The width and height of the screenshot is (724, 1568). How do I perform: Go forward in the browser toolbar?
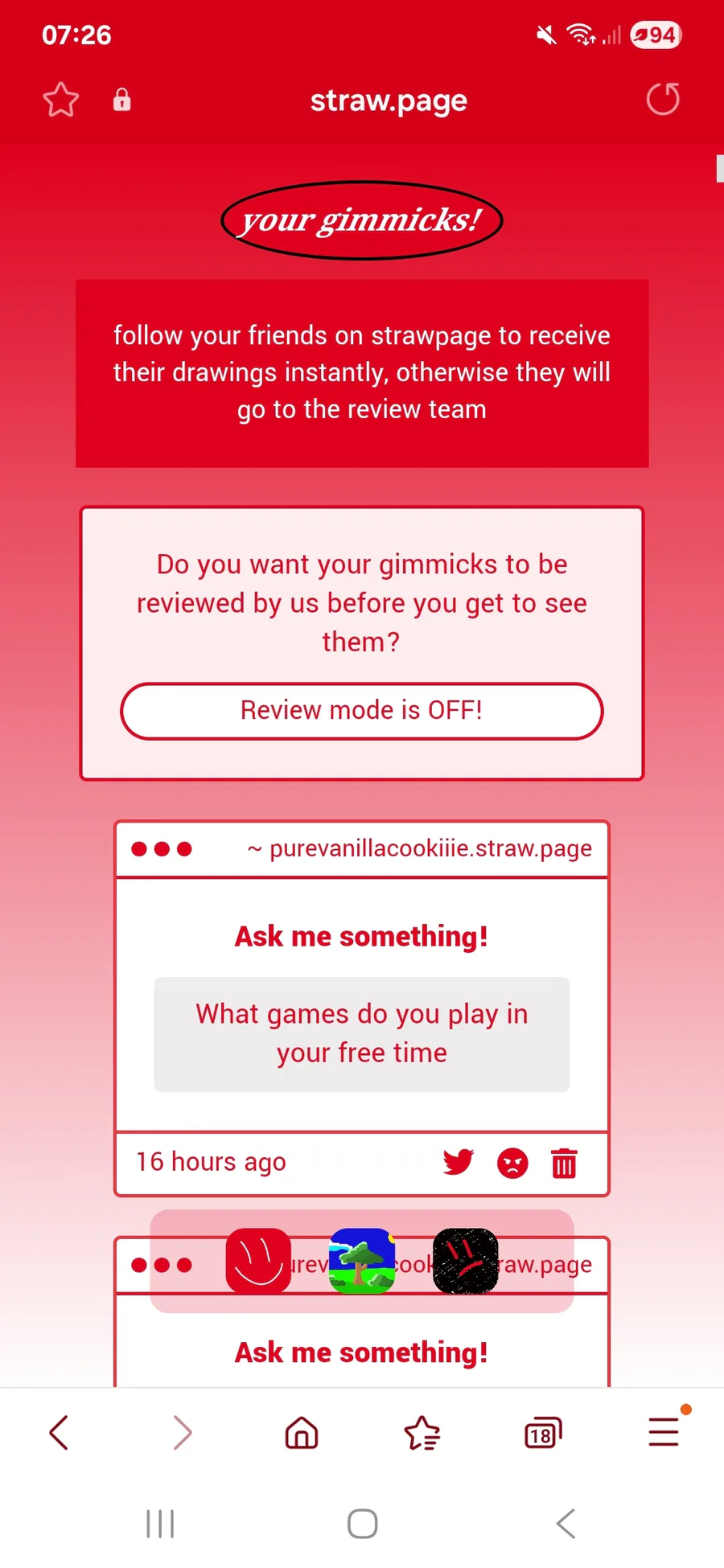[182, 1432]
